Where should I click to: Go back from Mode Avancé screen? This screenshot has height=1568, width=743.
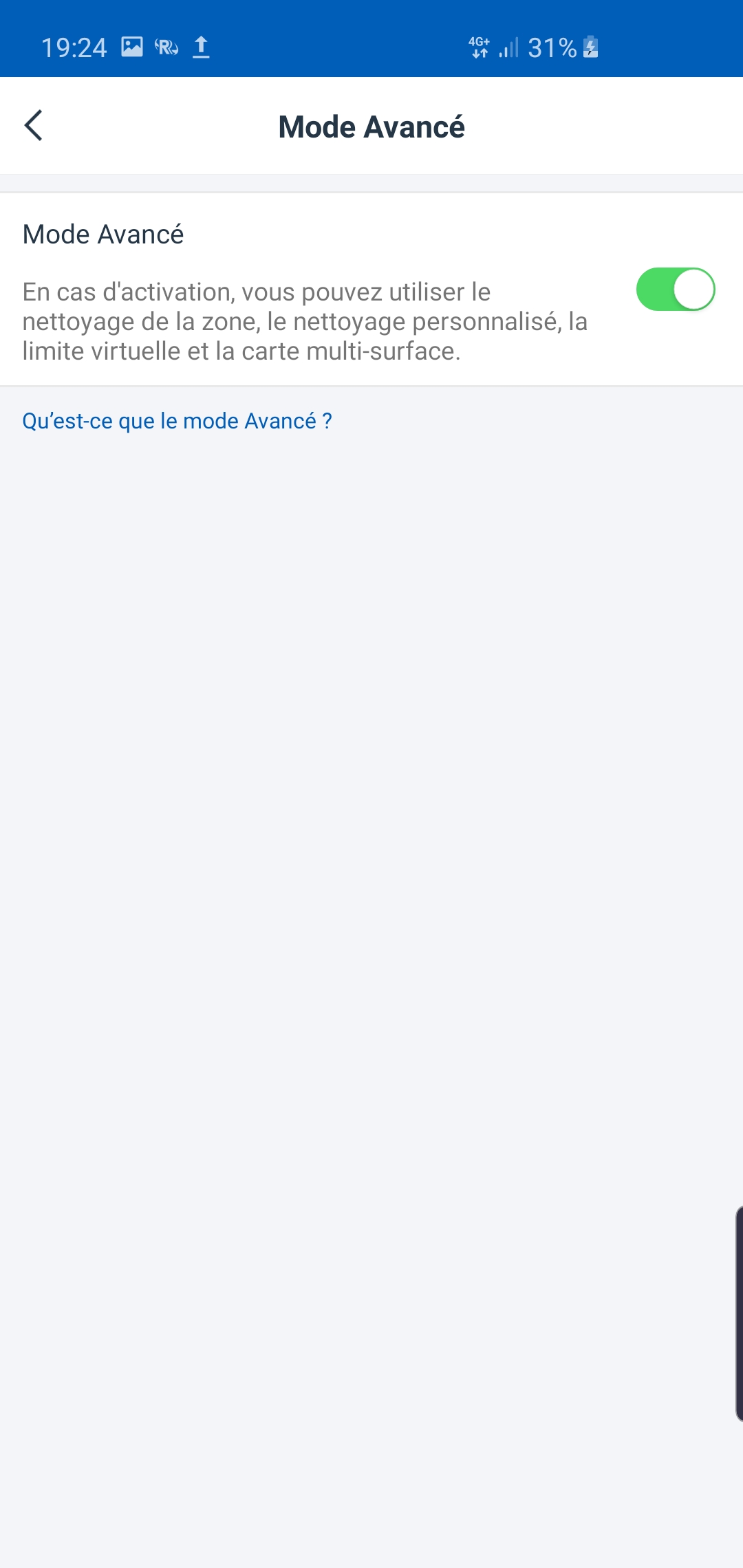pos(34,126)
